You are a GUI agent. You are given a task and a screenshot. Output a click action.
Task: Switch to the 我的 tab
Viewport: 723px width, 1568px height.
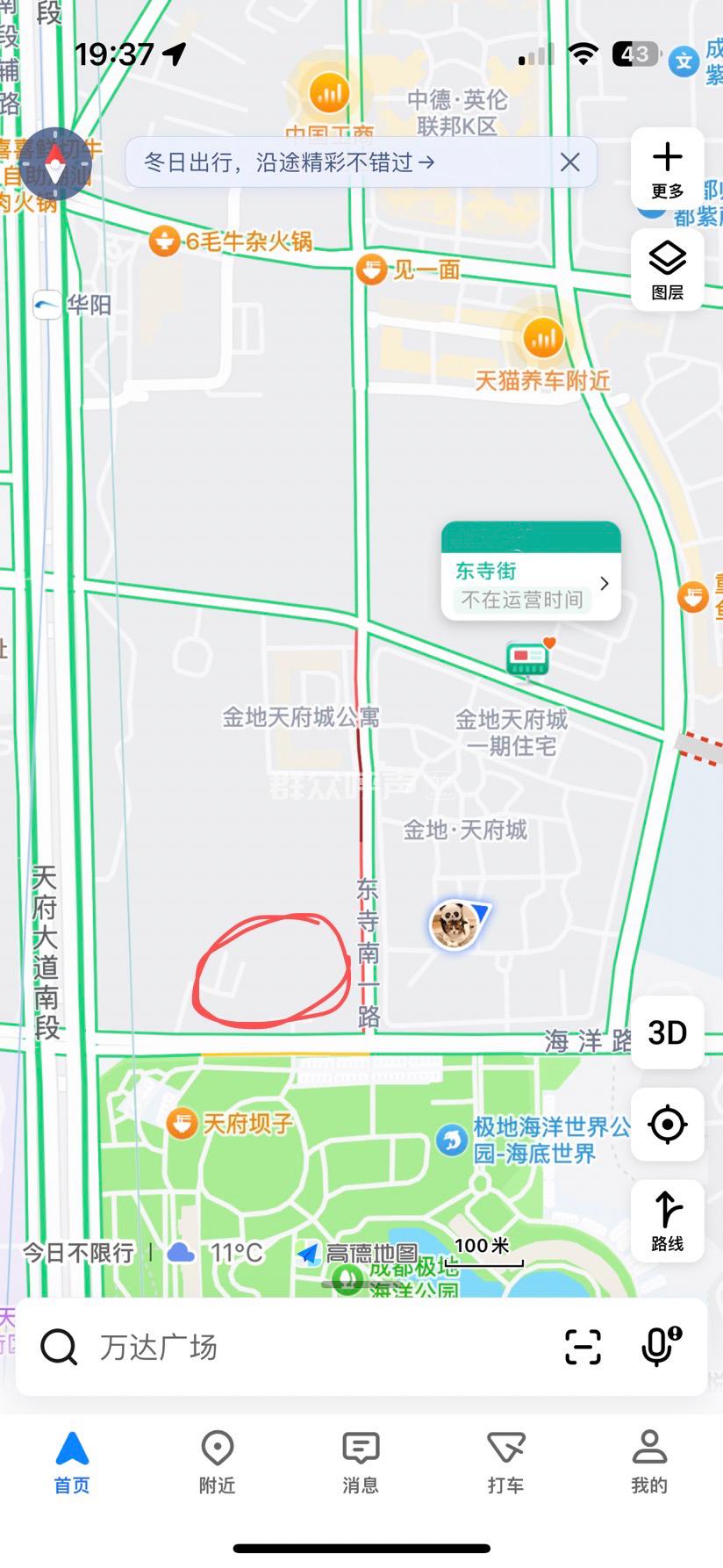649,1461
